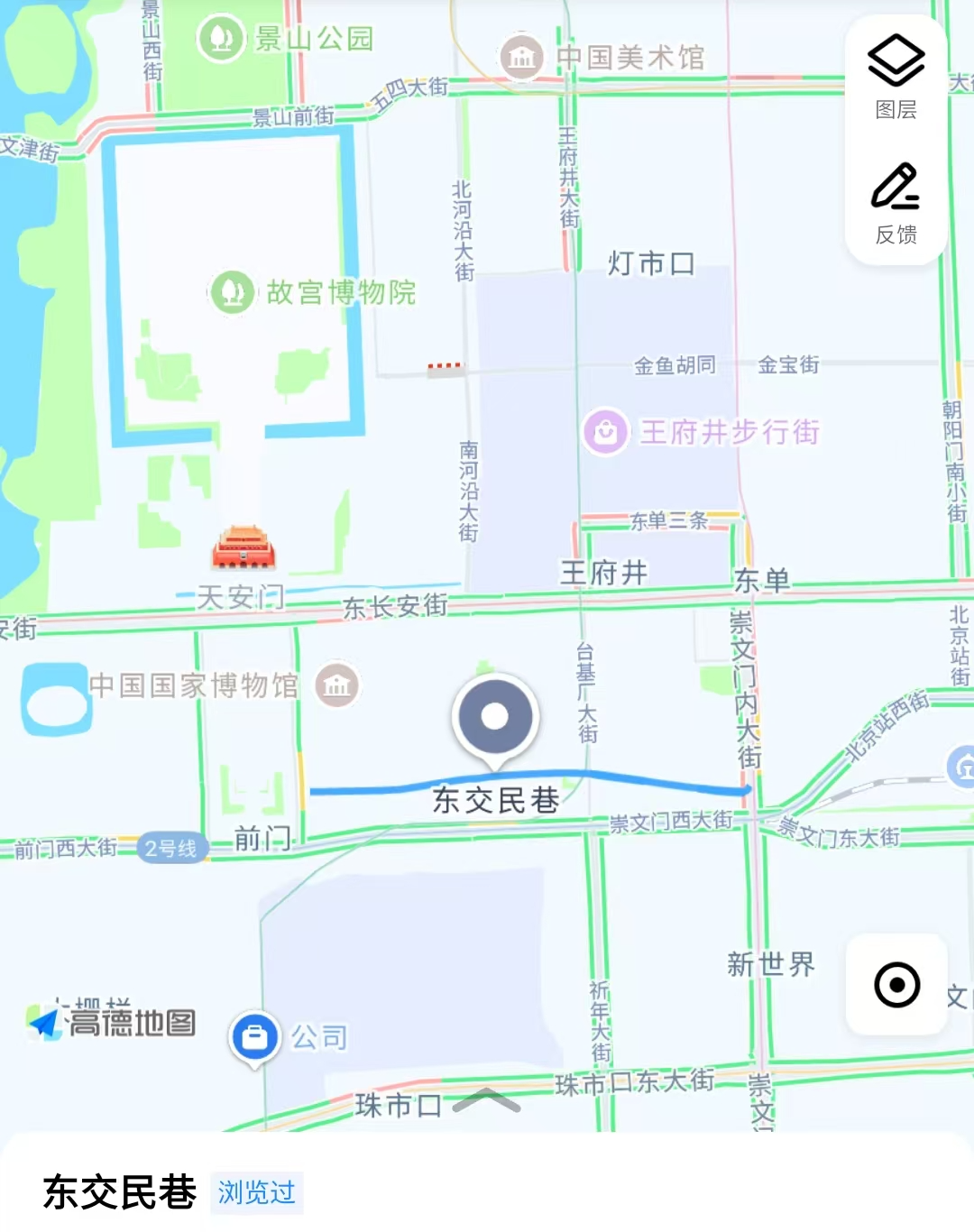The height and width of the screenshot is (1232, 974).
Task: Select the 中国美术馆 map POI
Action: 602,58
